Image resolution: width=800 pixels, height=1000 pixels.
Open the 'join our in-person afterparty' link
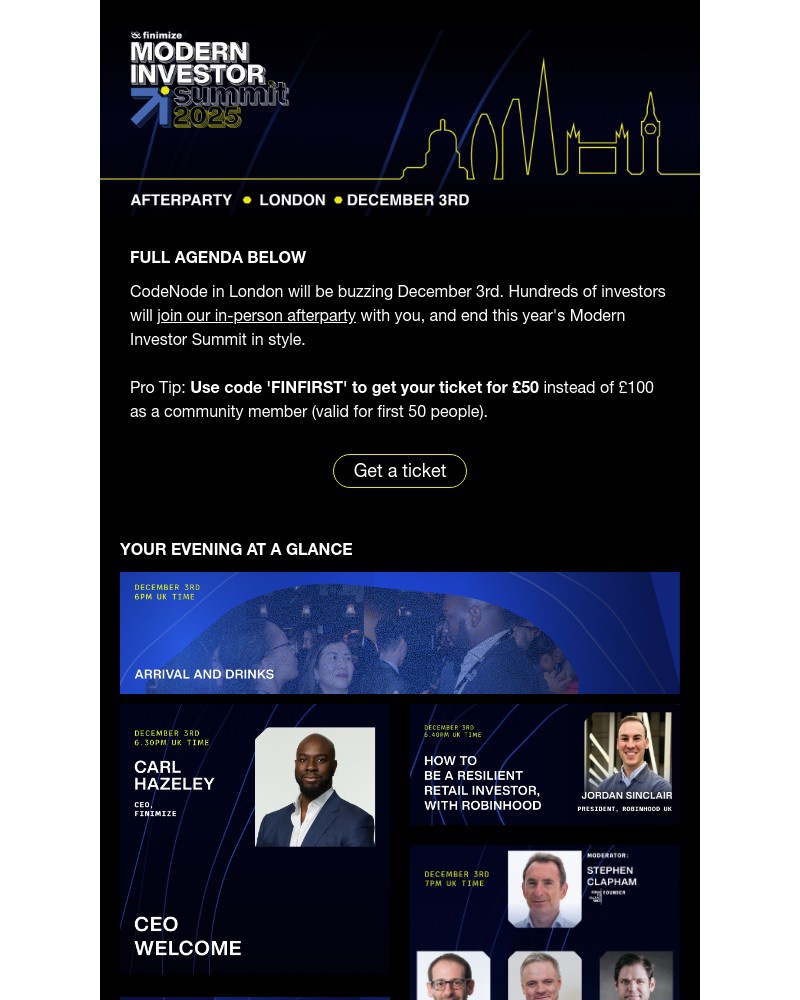256,316
